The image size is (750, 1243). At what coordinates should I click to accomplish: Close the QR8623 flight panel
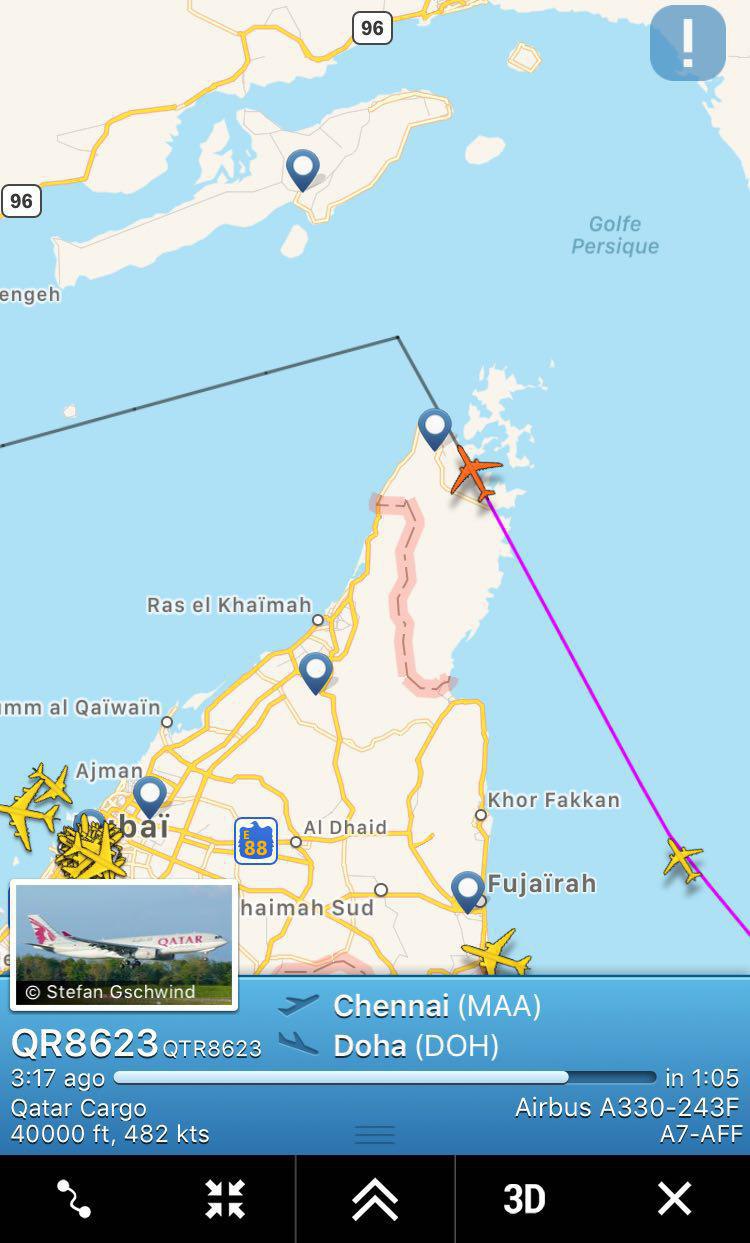point(674,1199)
